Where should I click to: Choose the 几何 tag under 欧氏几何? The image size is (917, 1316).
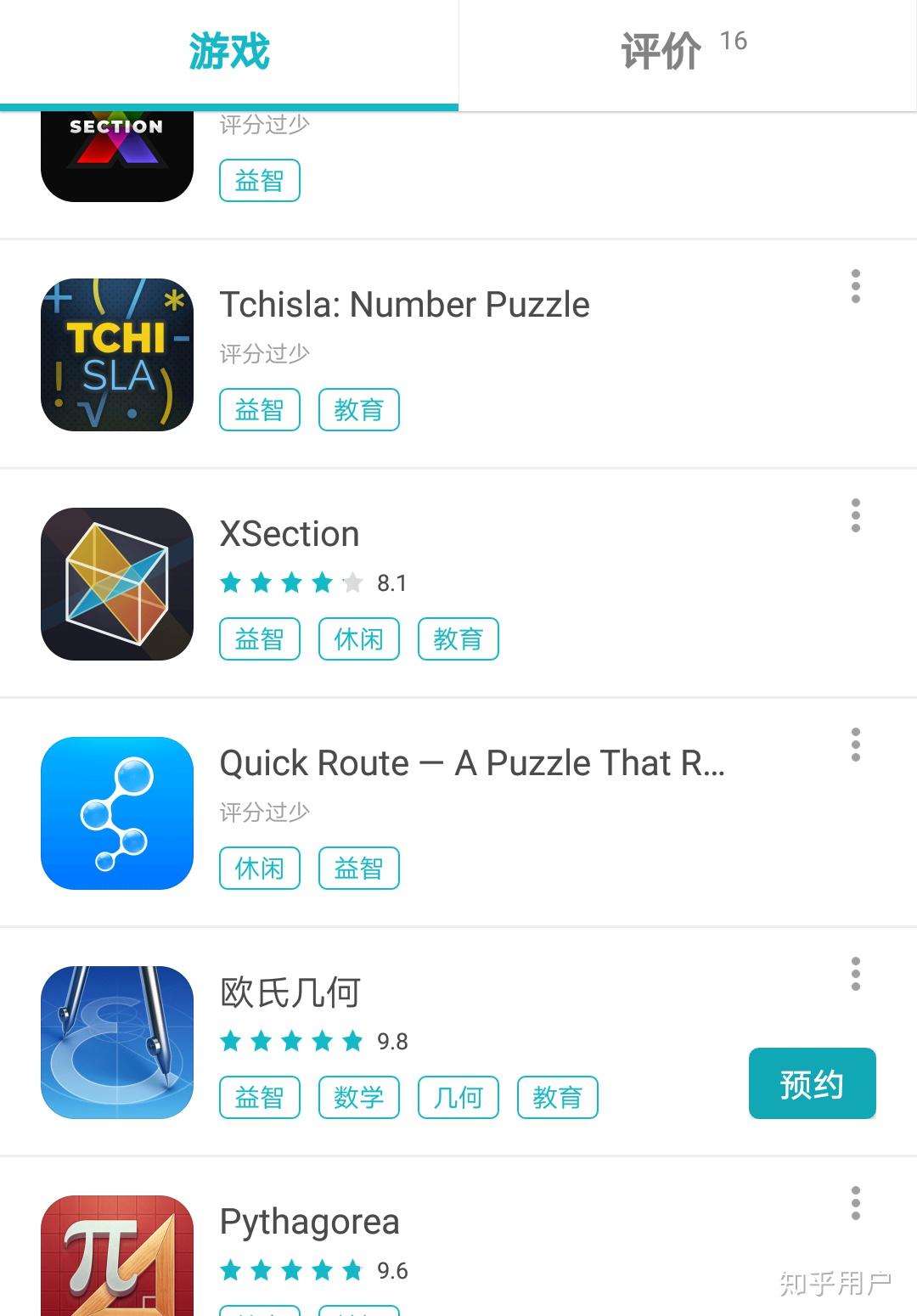click(458, 1098)
